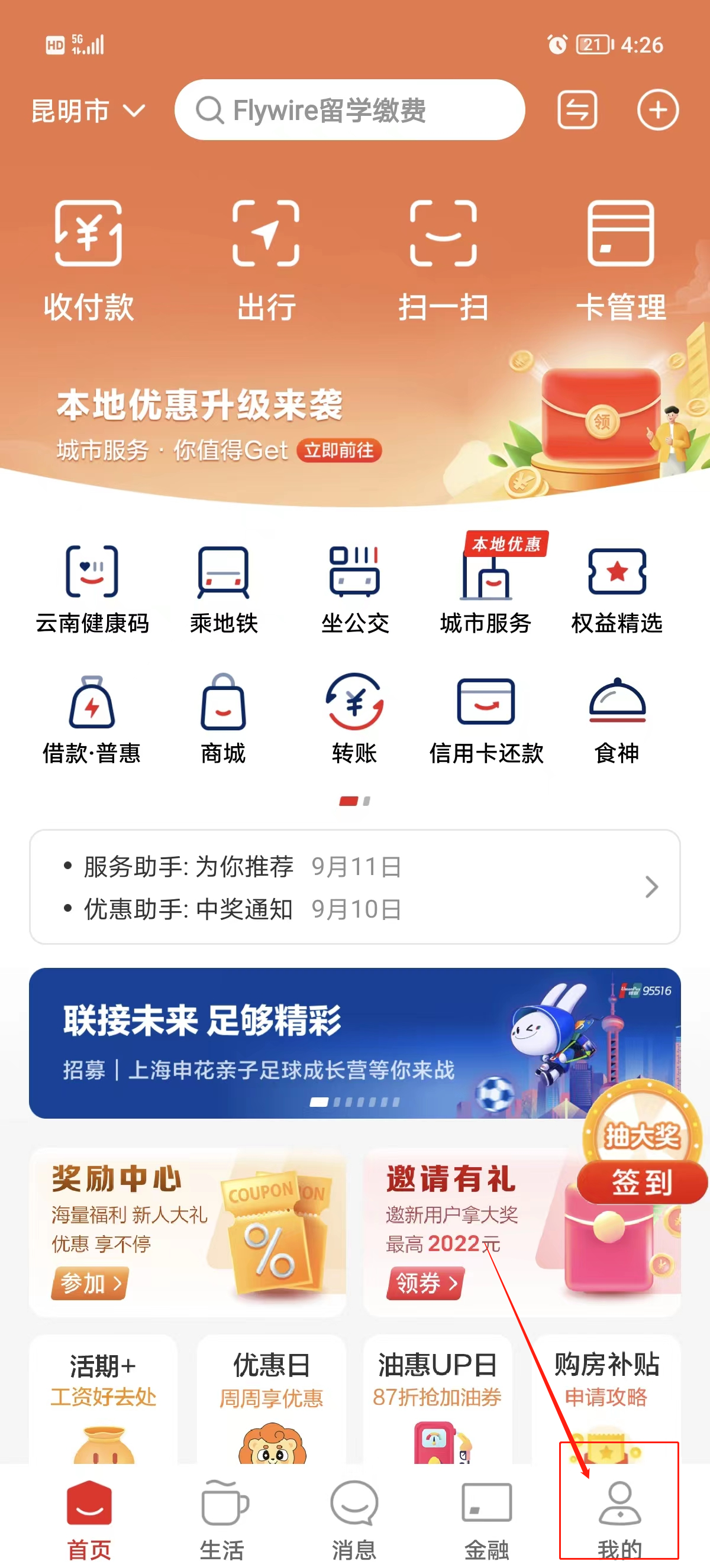Open the 服务助手 notifications card

(354, 886)
